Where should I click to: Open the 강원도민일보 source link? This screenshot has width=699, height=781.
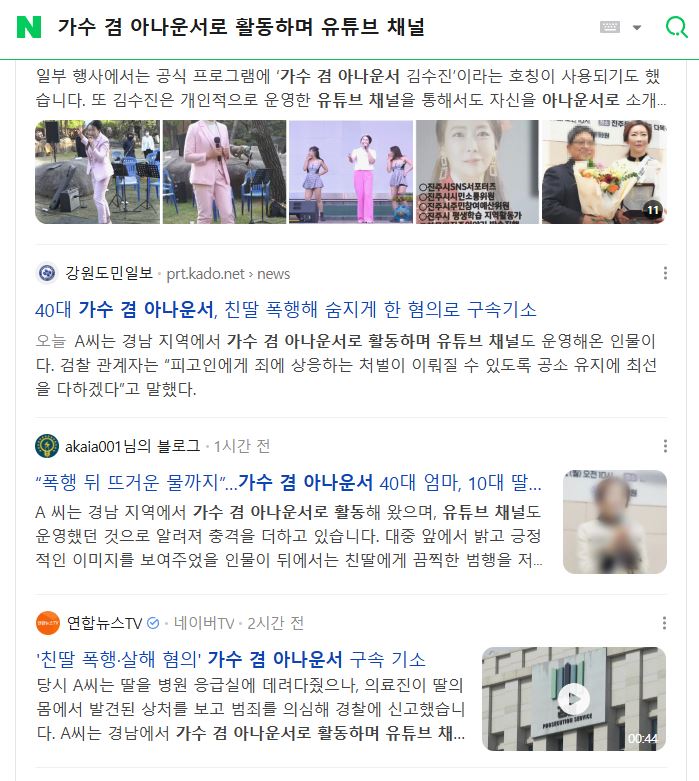pos(110,274)
